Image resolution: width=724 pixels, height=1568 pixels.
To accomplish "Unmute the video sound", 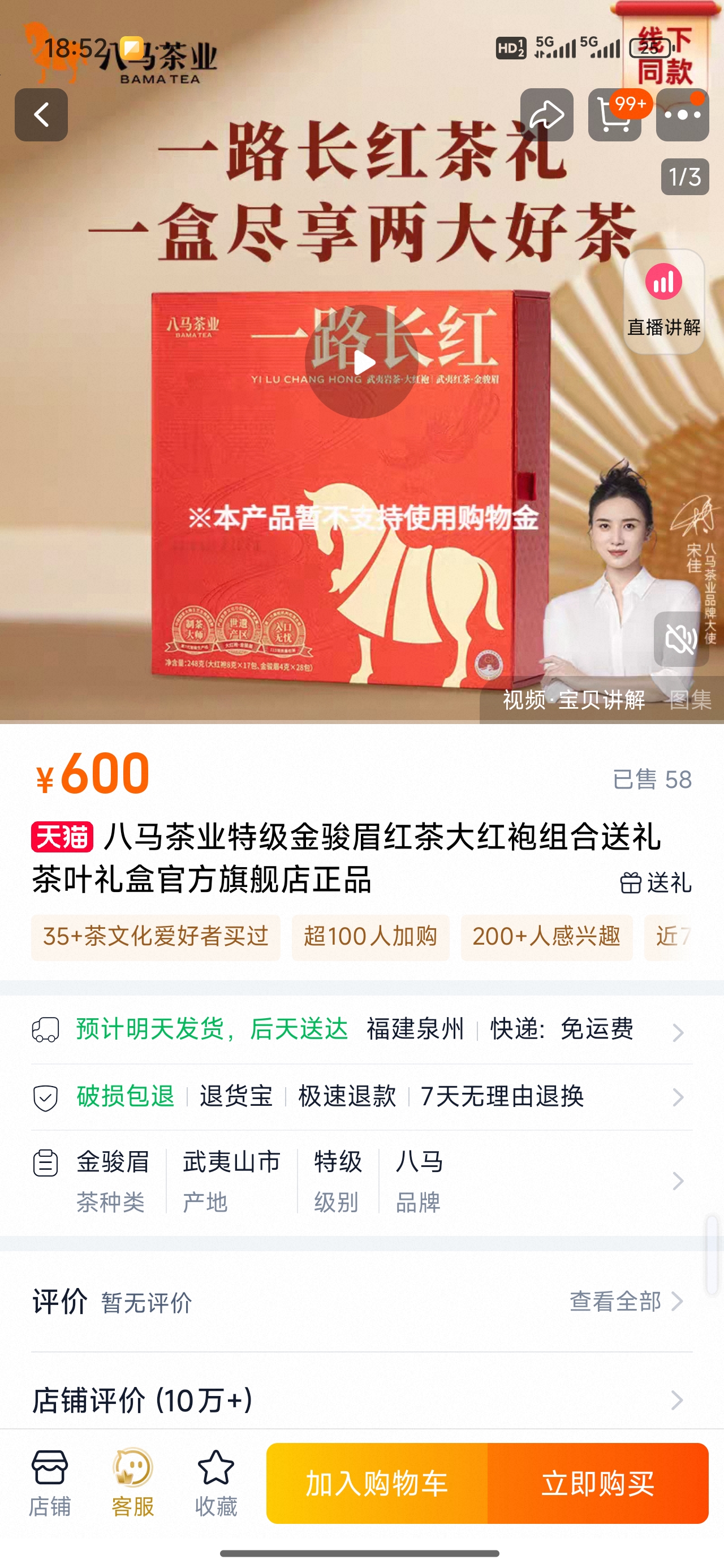I will coord(681,639).
